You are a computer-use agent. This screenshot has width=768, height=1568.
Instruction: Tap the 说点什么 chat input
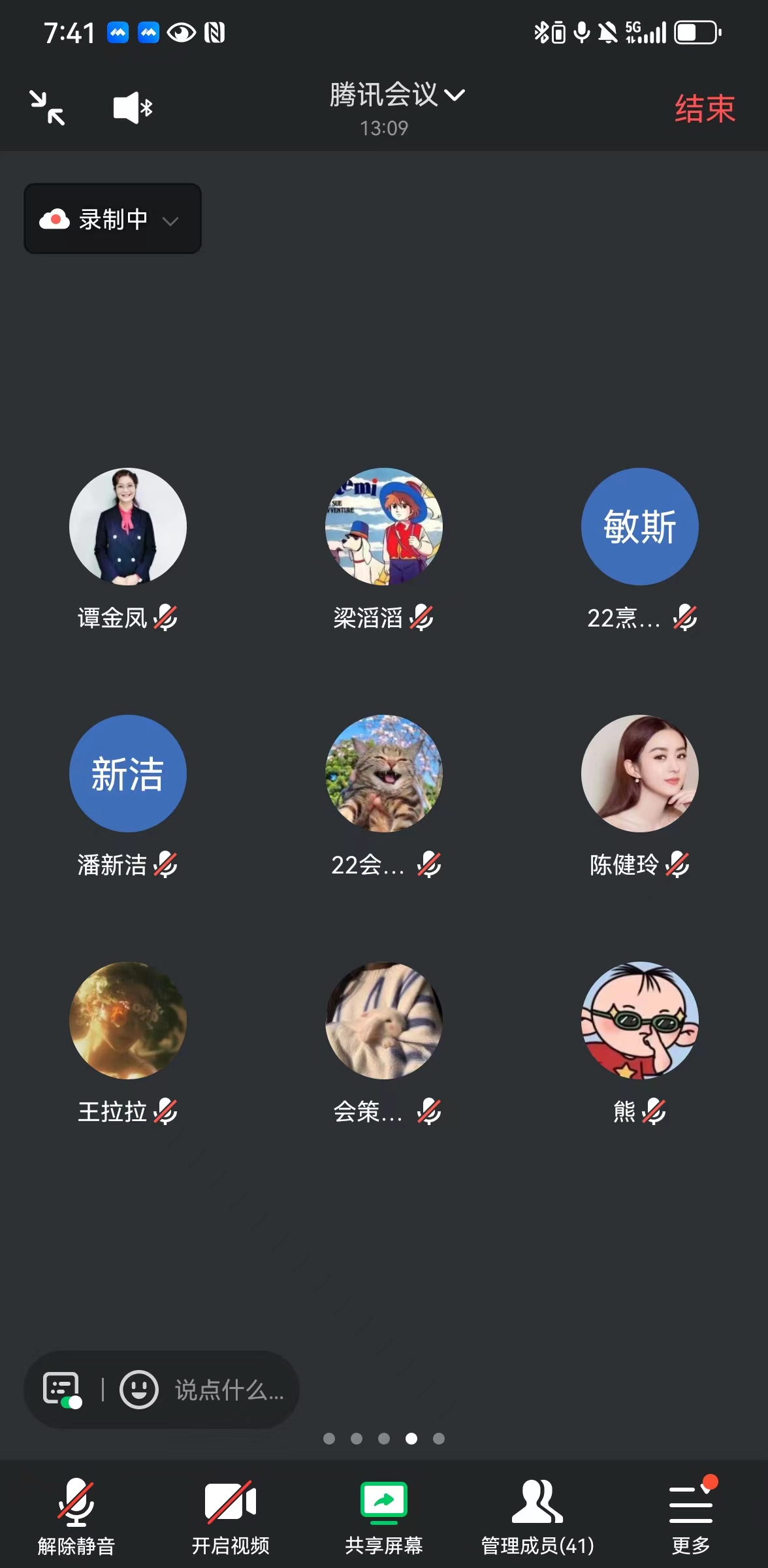(x=229, y=1390)
